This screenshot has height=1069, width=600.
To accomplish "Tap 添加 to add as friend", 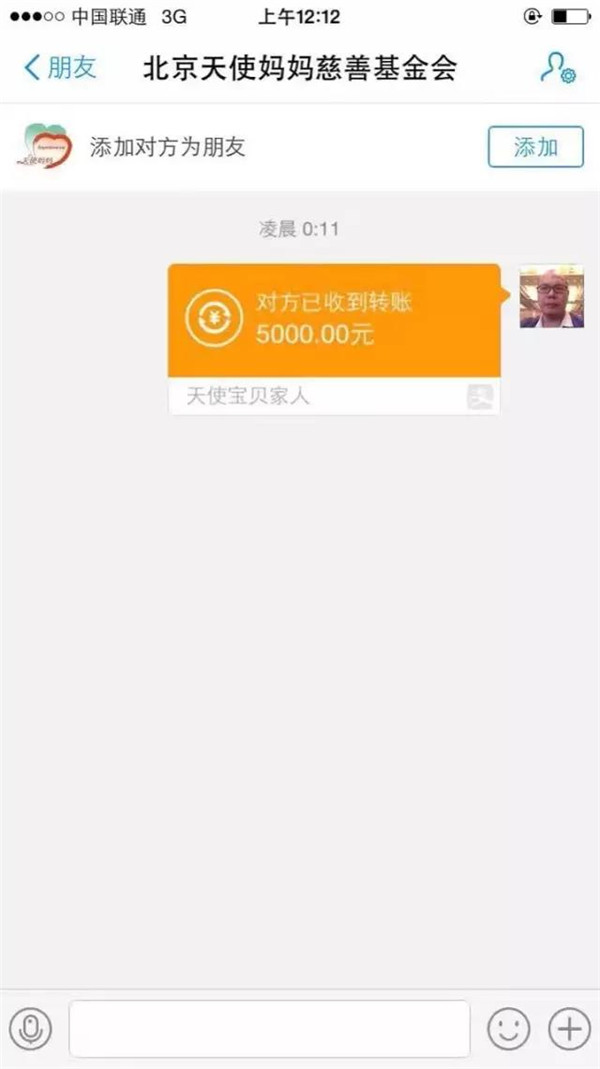I will click(x=535, y=148).
